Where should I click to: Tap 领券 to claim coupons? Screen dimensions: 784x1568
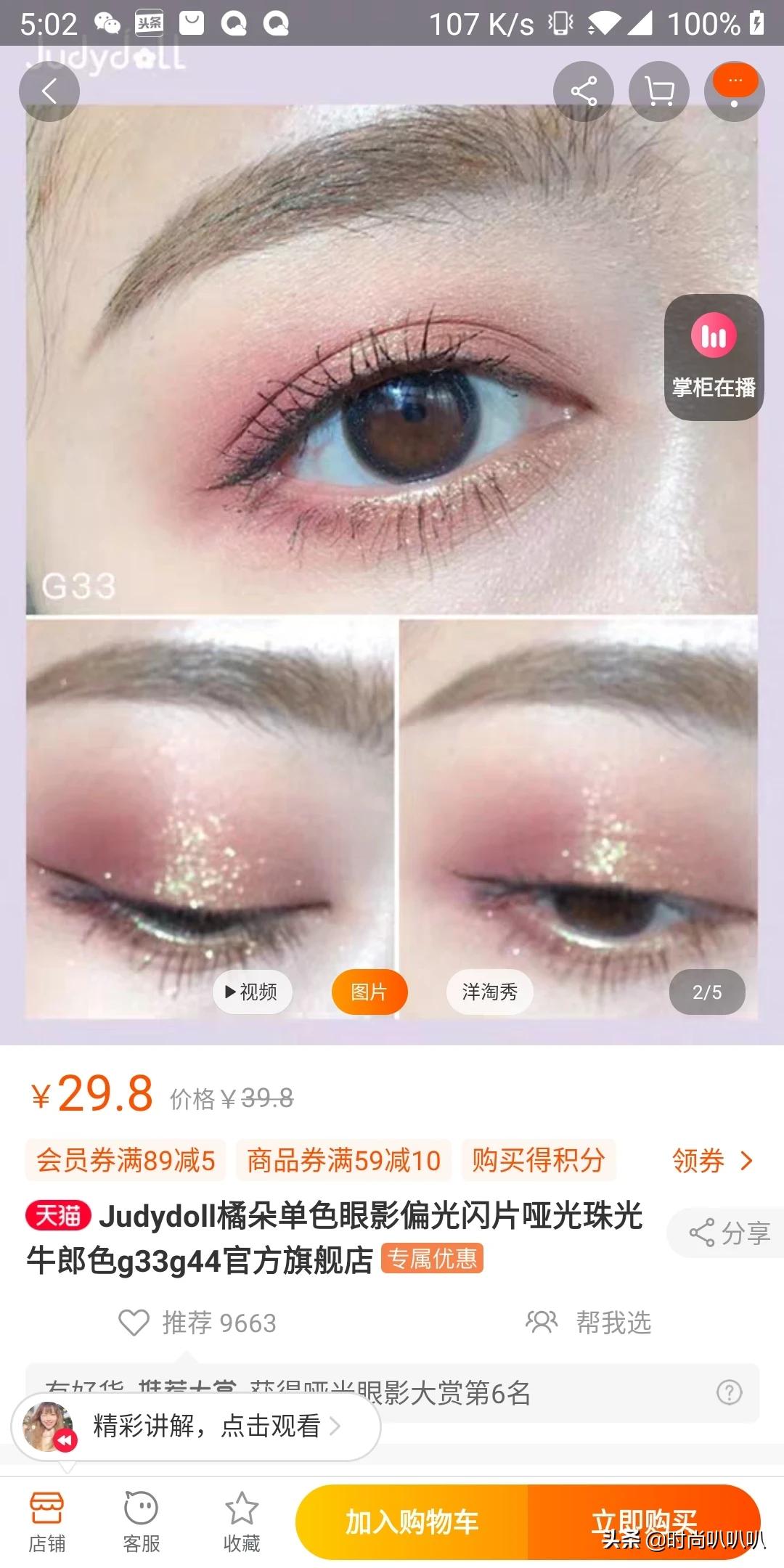(711, 1161)
